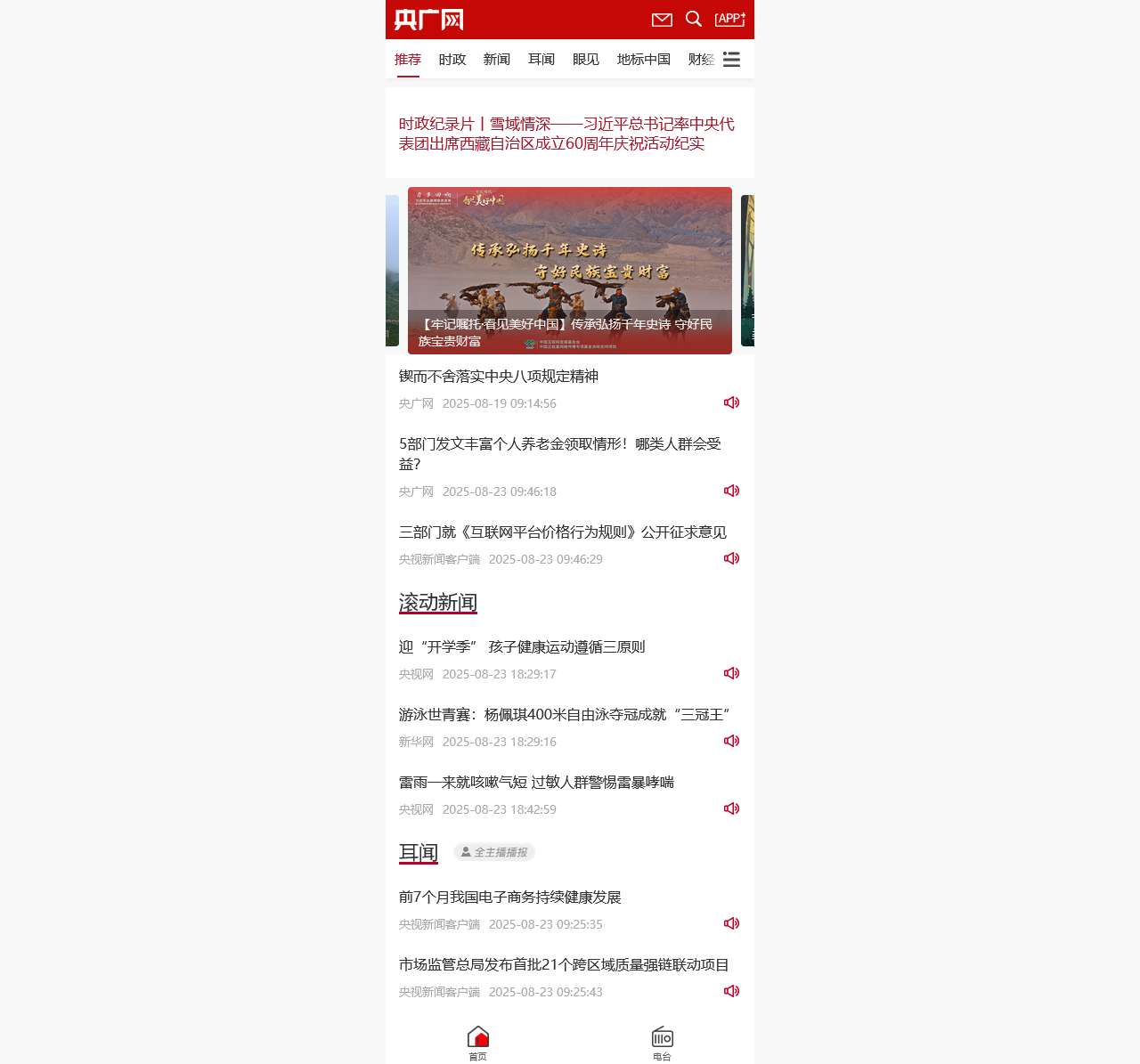This screenshot has height=1064, width=1140.
Task: Tap the 全主播播报 chip
Action: (x=494, y=852)
